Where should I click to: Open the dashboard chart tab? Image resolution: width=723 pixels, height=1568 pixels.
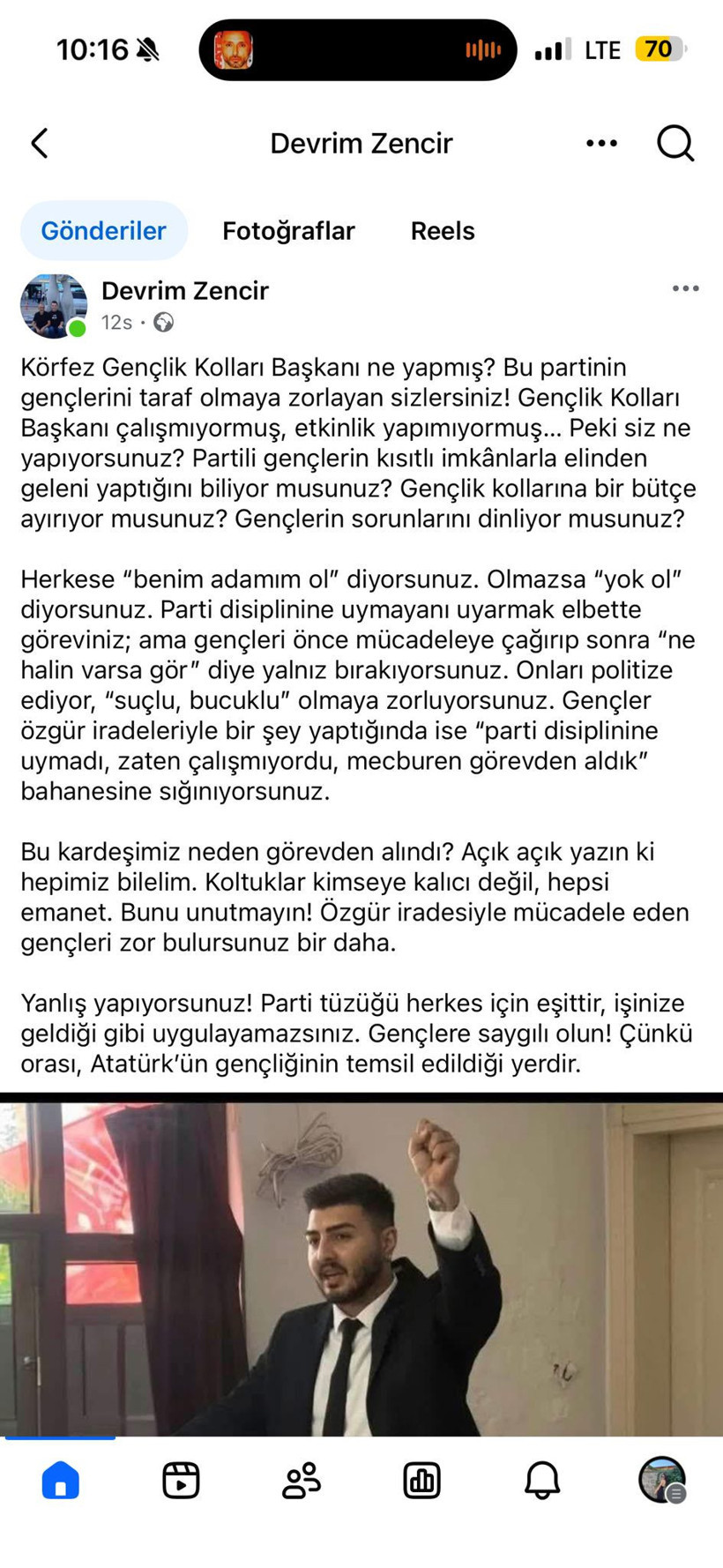click(421, 1480)
